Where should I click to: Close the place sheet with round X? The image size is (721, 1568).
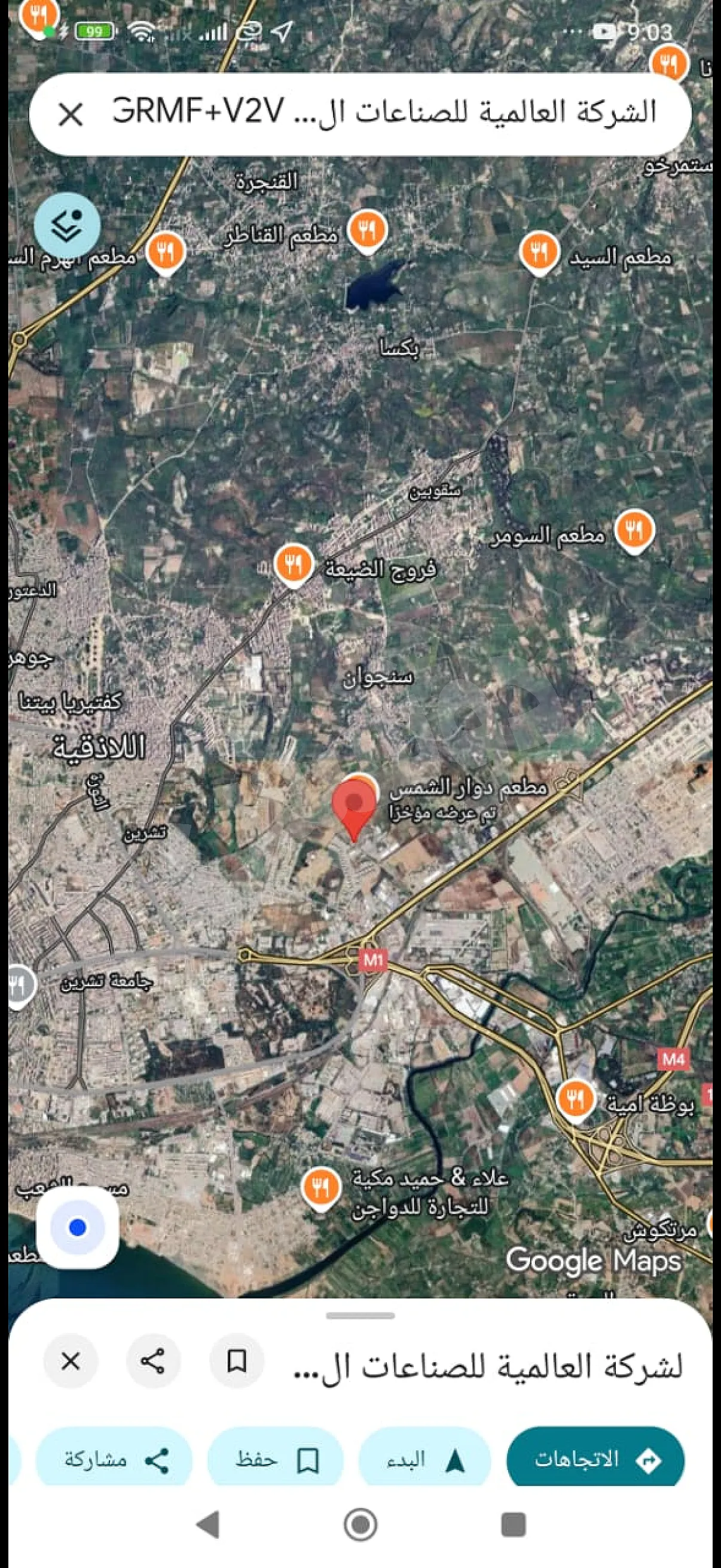pos(71,1360)
